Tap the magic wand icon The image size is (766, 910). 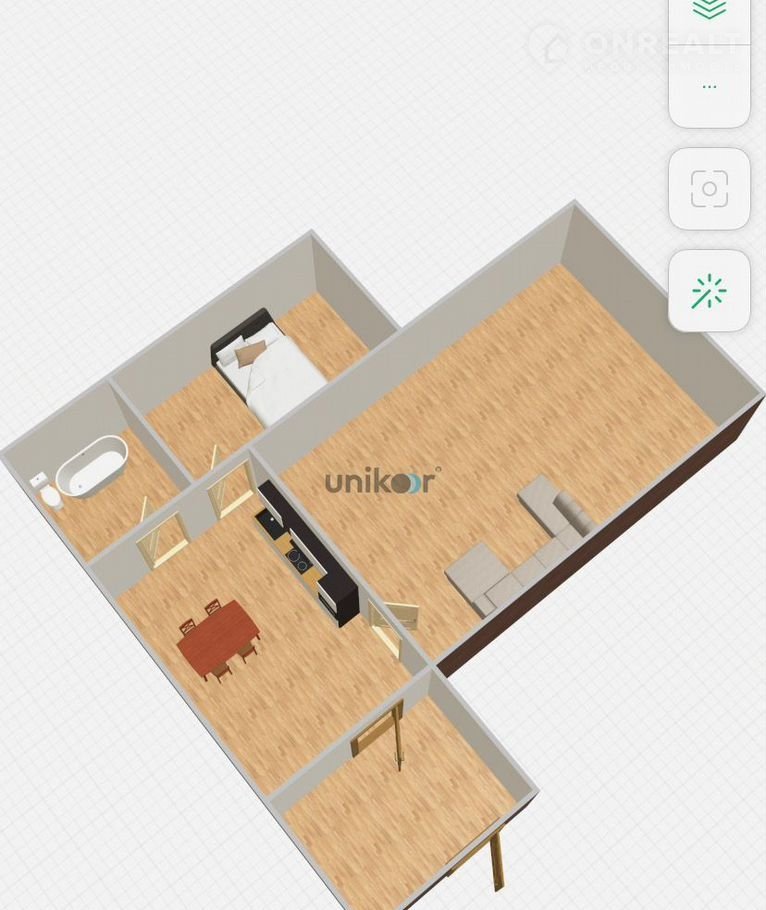(x=709, y=291)
